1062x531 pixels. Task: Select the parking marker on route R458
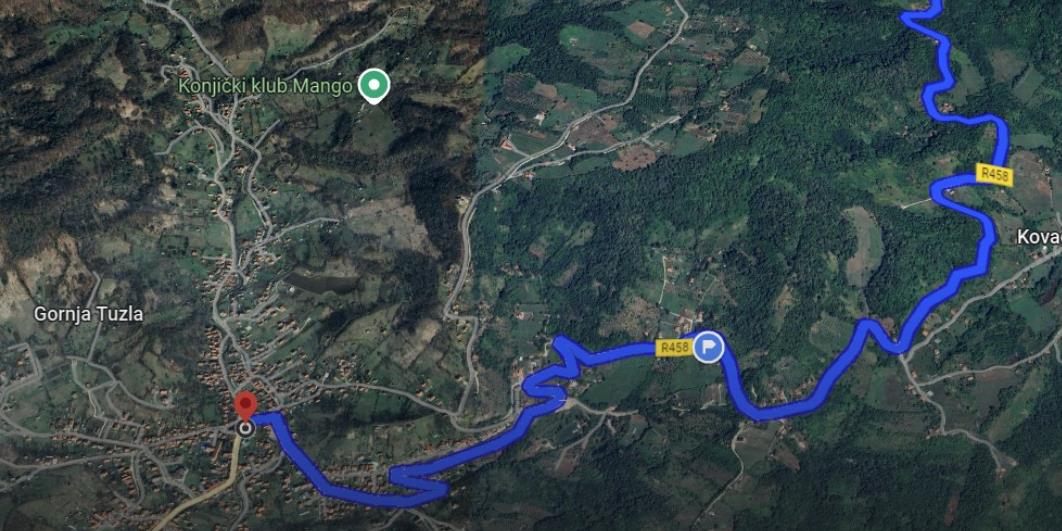[x=709, y=347]
